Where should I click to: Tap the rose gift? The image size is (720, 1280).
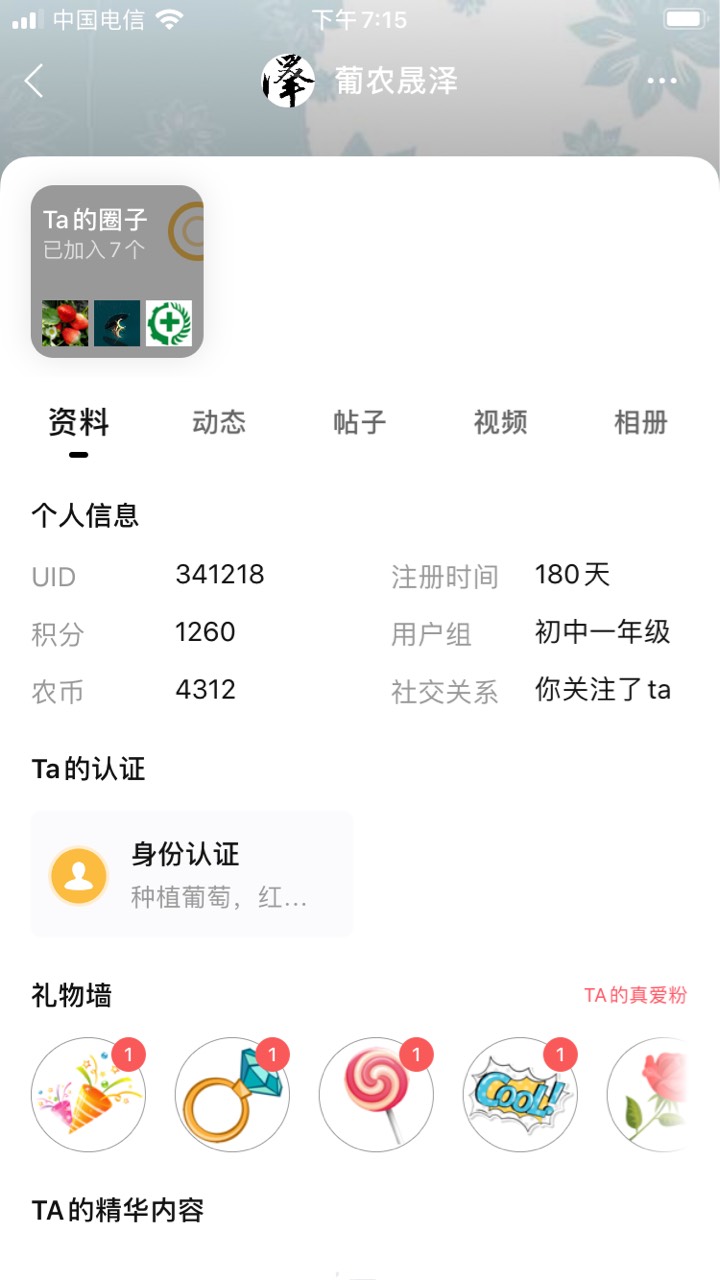(648, 1094)
